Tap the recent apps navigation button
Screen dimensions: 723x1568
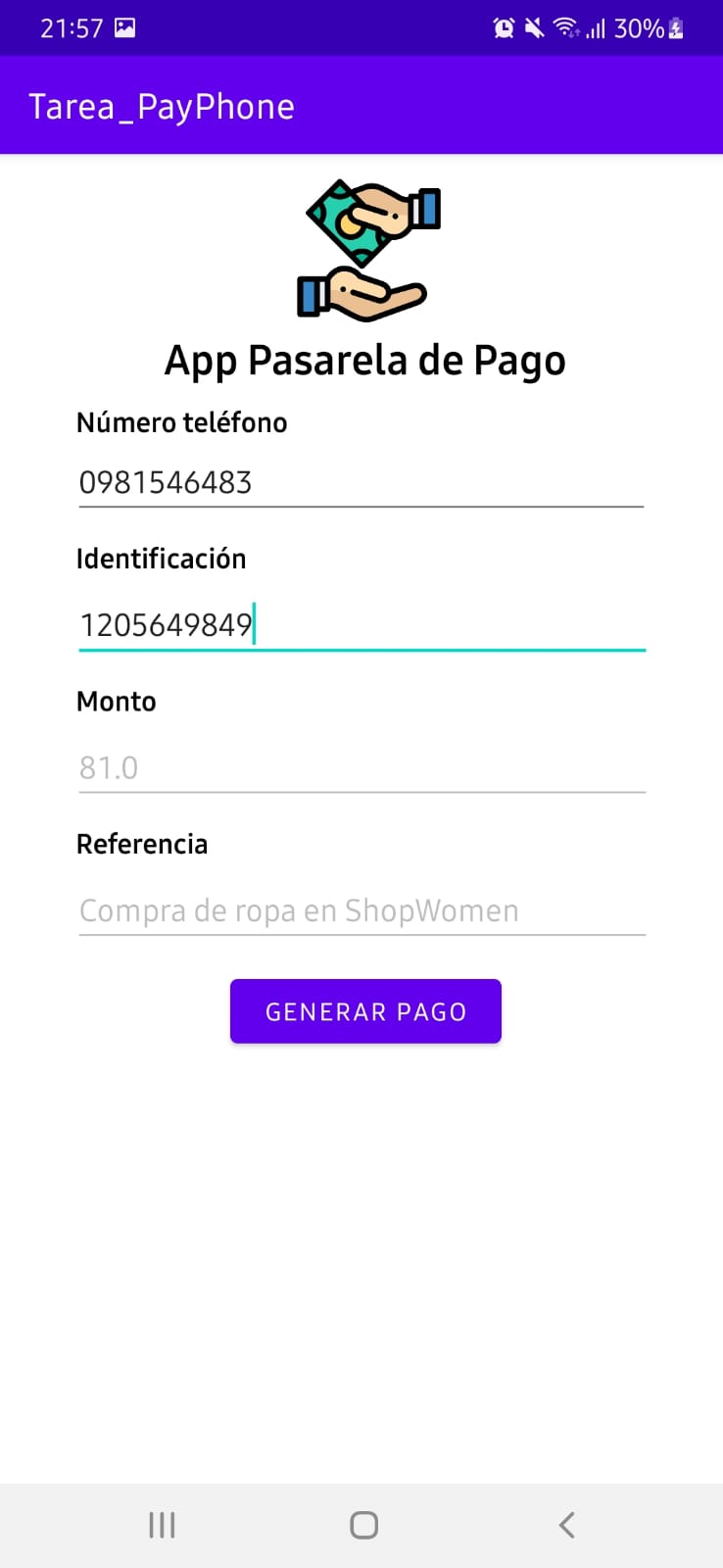tap(161, 1524)
